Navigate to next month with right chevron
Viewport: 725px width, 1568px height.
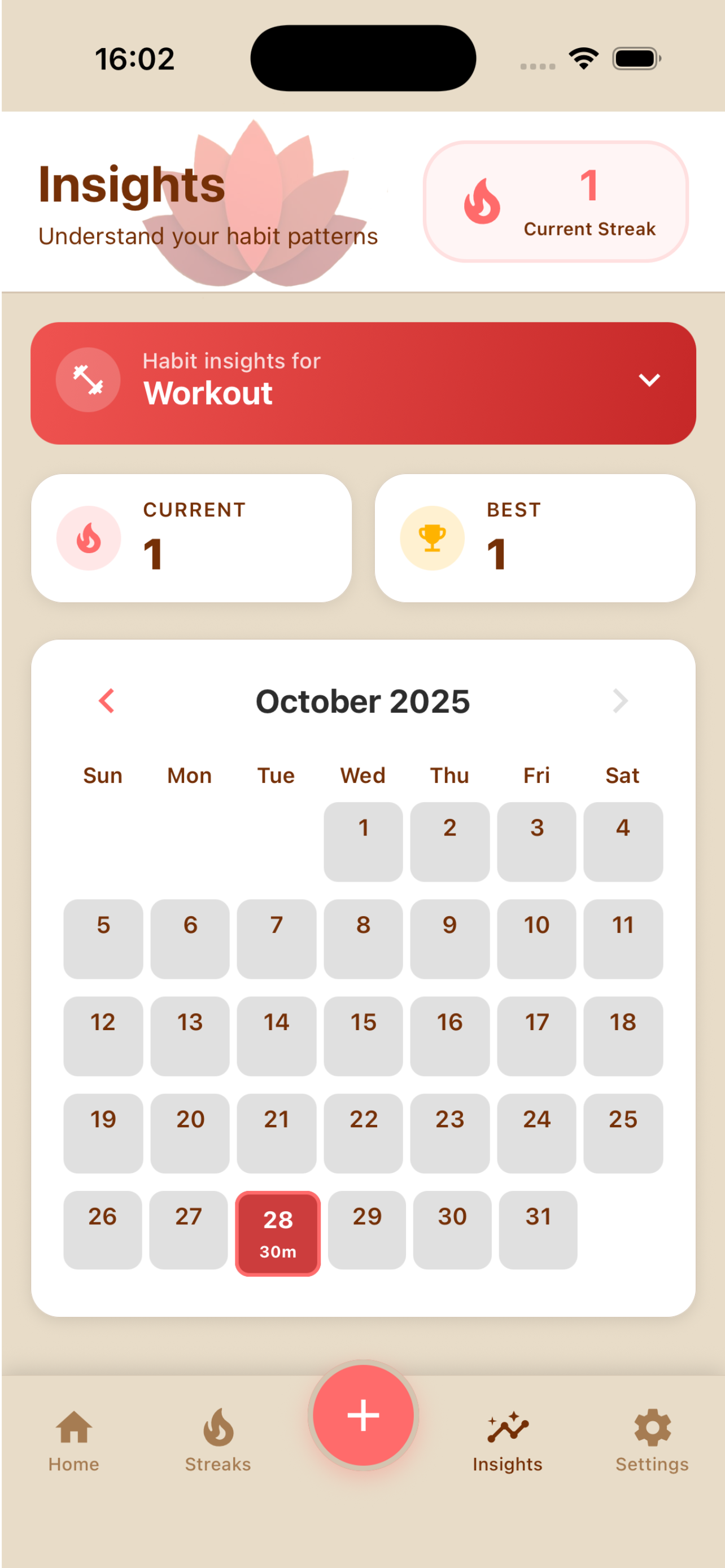tap(621, 700)
